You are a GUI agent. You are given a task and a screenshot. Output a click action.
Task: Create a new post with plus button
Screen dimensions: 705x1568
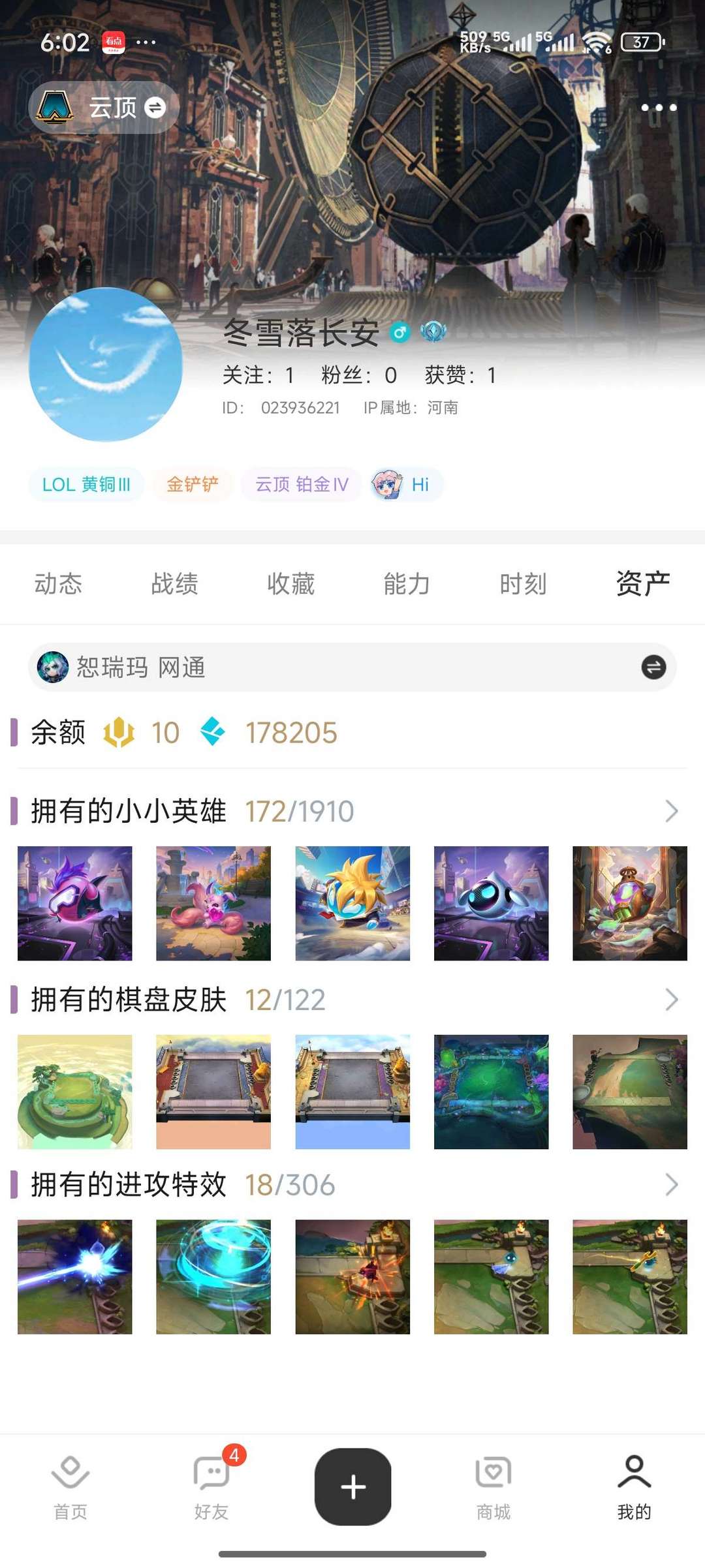[352, 1486]
